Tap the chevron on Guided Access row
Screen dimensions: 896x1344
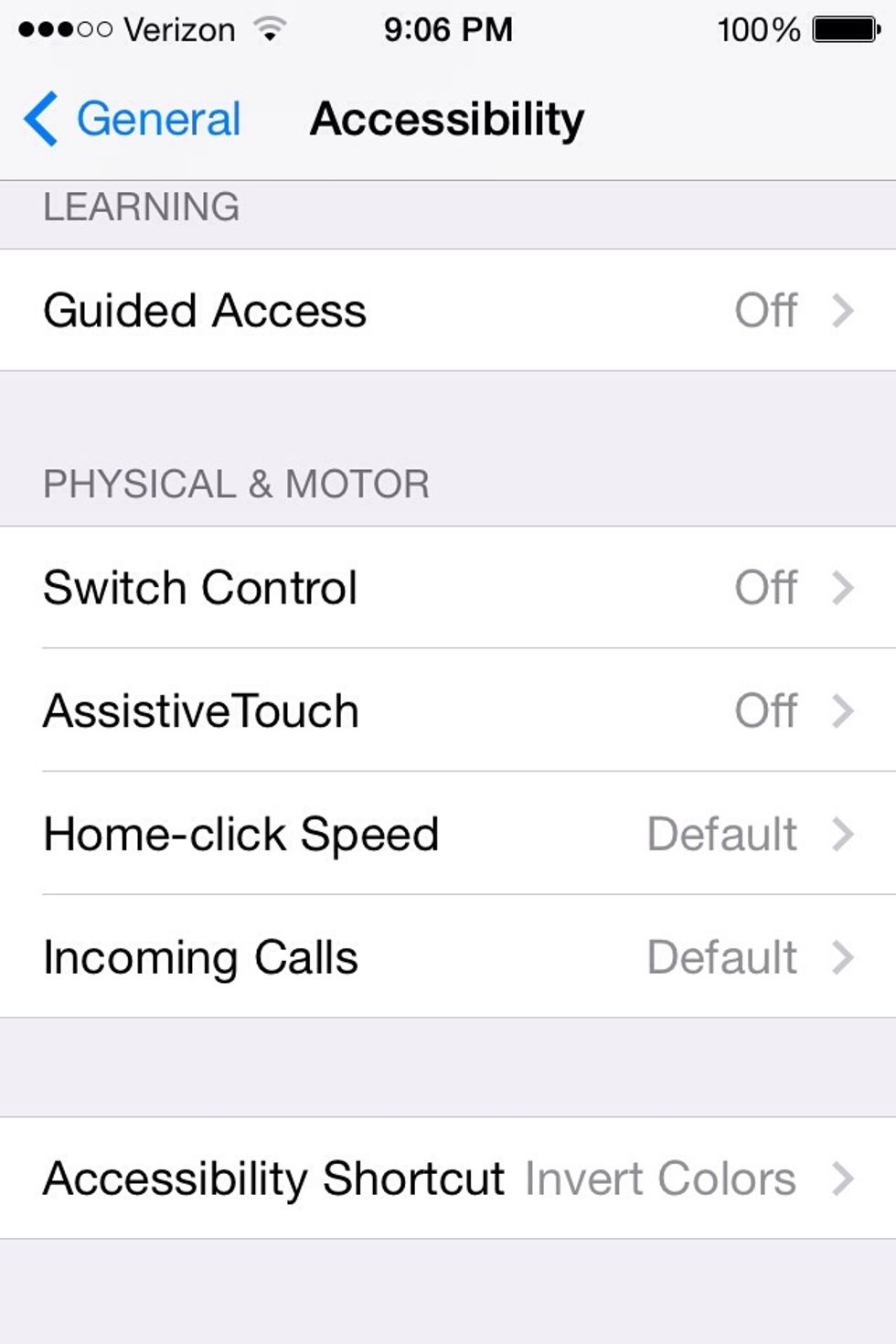[x=842, y=311]
